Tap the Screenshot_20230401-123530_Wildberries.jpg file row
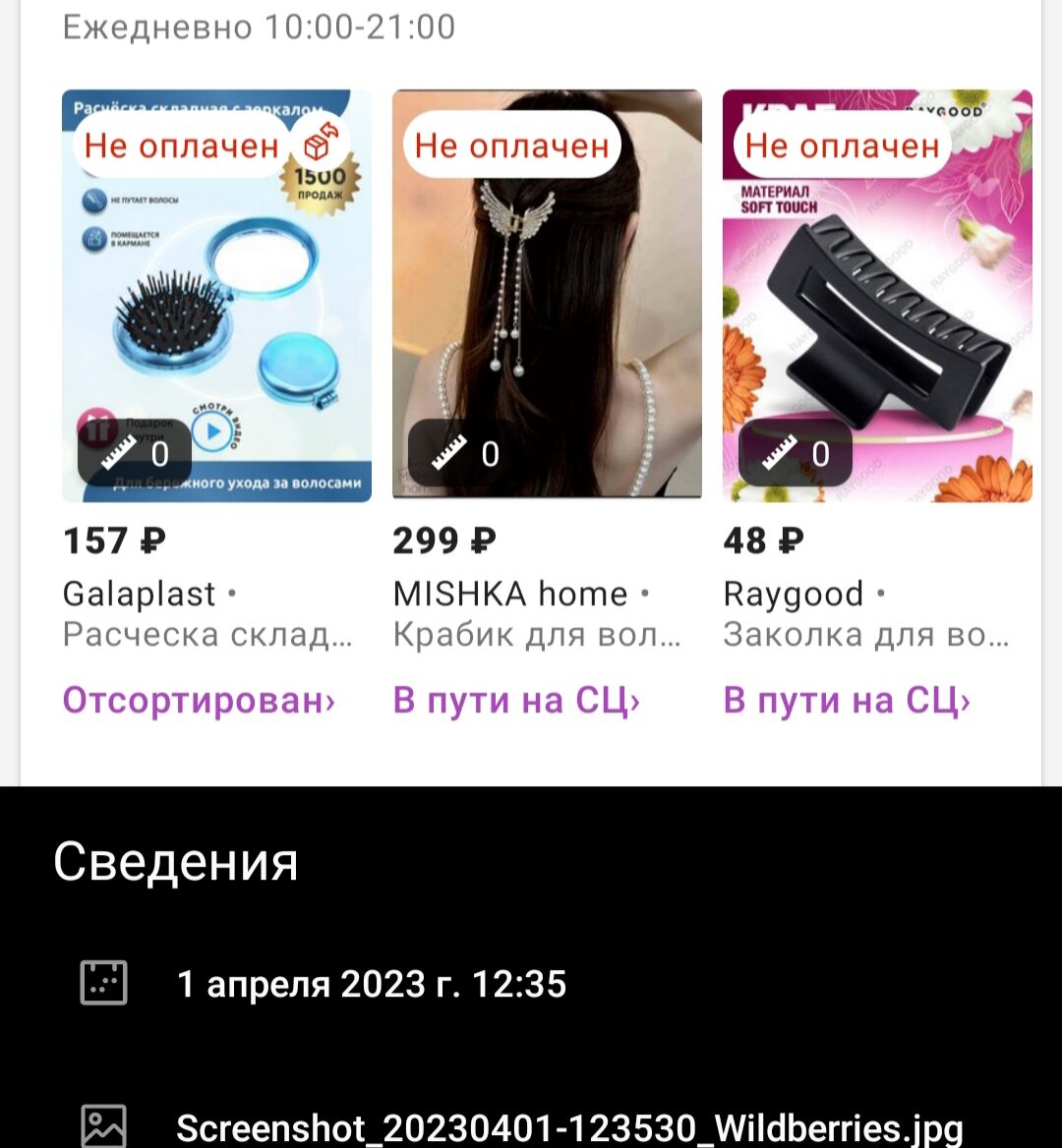1062x1148 pixels. click(x=568, y=1127)
